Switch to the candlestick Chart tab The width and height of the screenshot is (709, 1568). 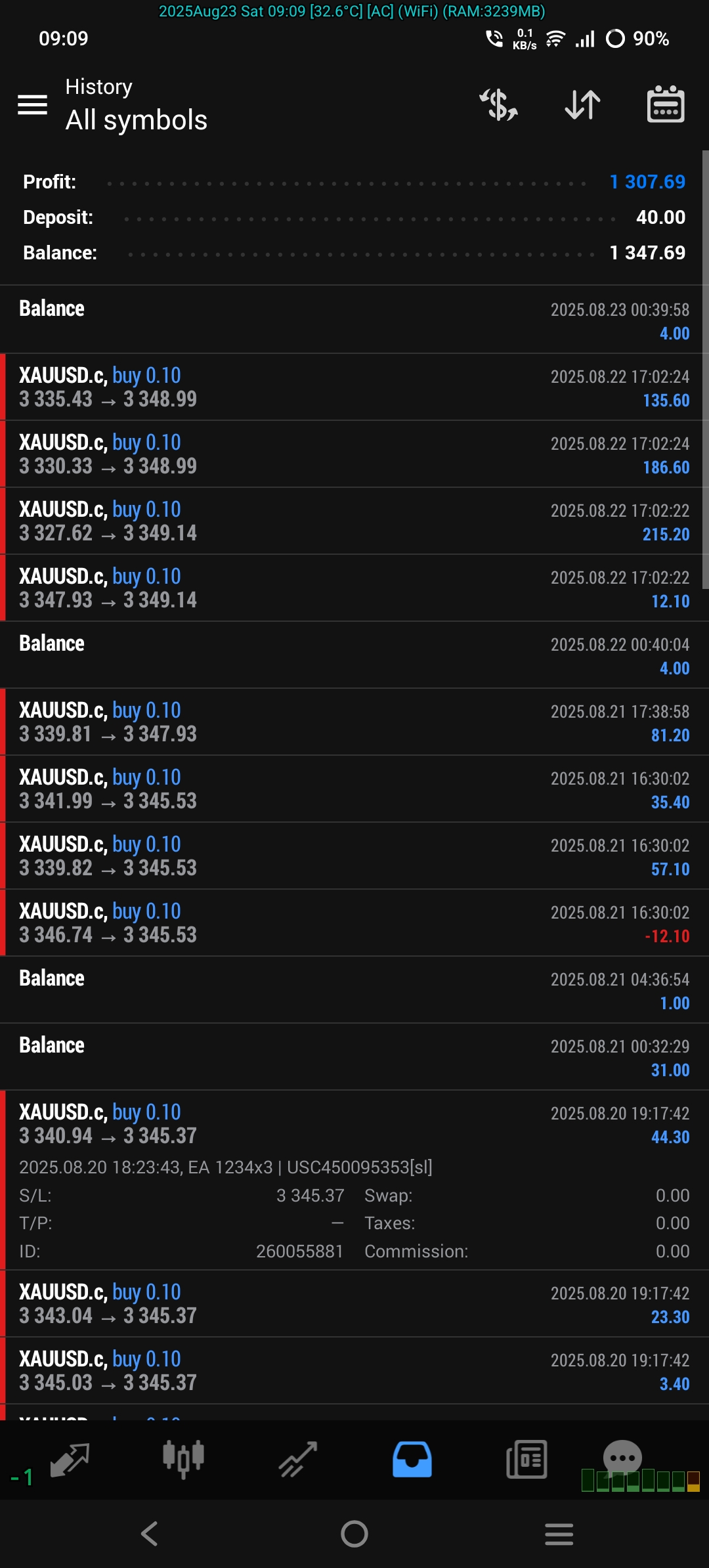point(183,1460)
